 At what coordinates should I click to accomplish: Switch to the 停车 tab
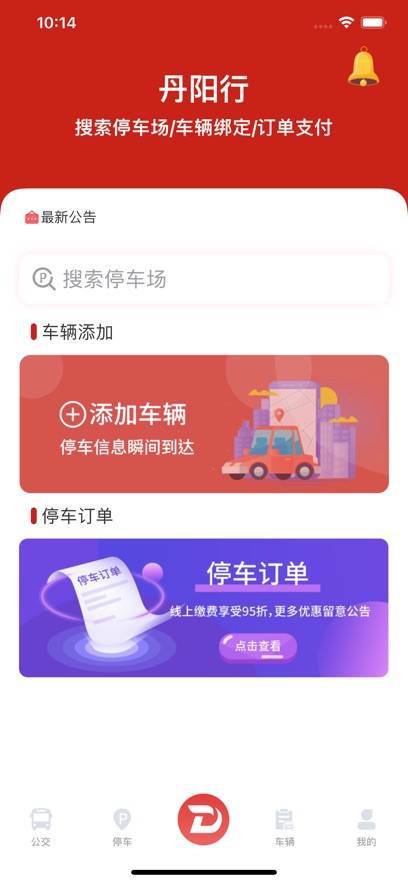[x=122, y=826]
